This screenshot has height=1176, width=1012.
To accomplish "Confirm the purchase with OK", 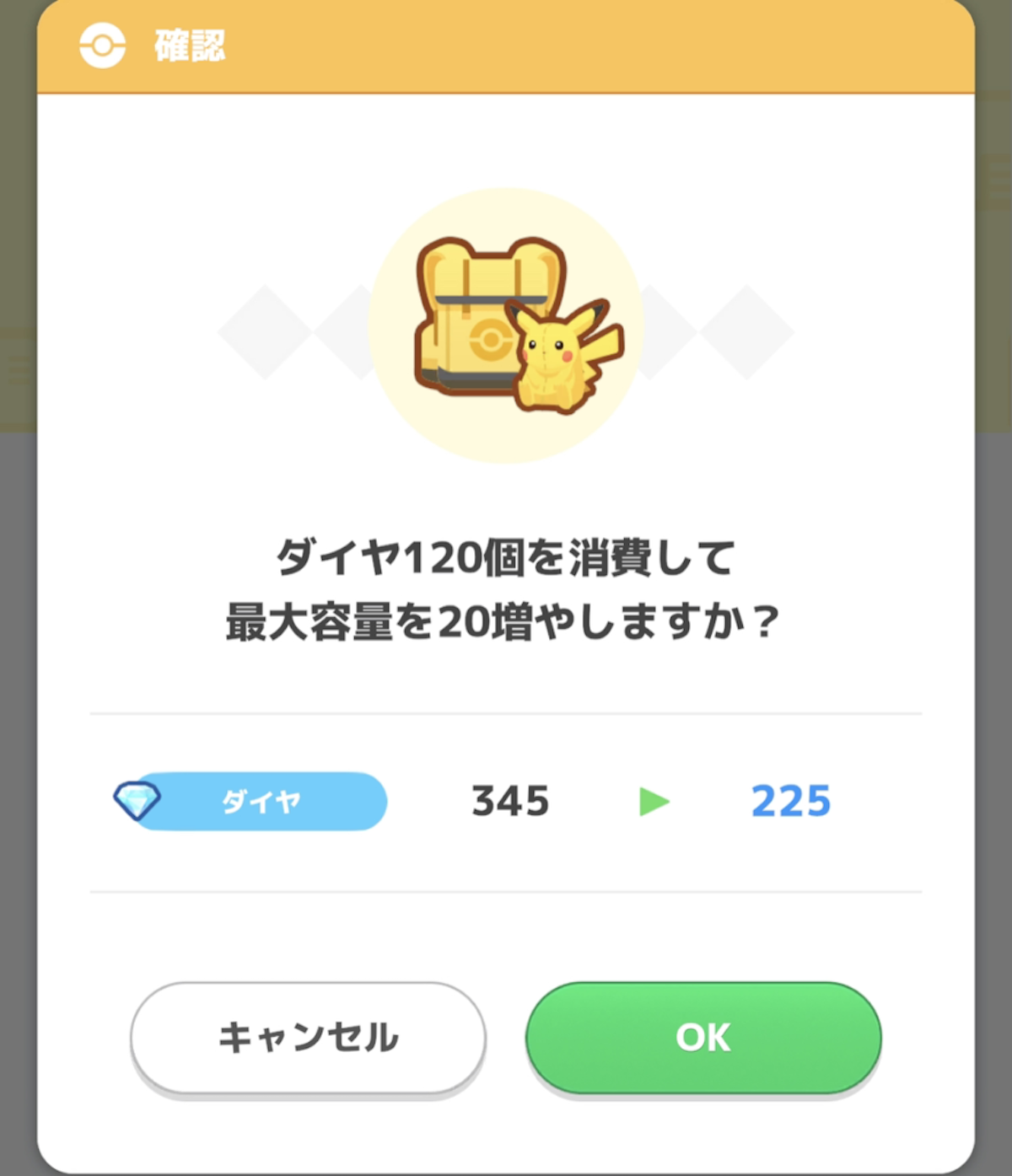I will pos(702,1037).
